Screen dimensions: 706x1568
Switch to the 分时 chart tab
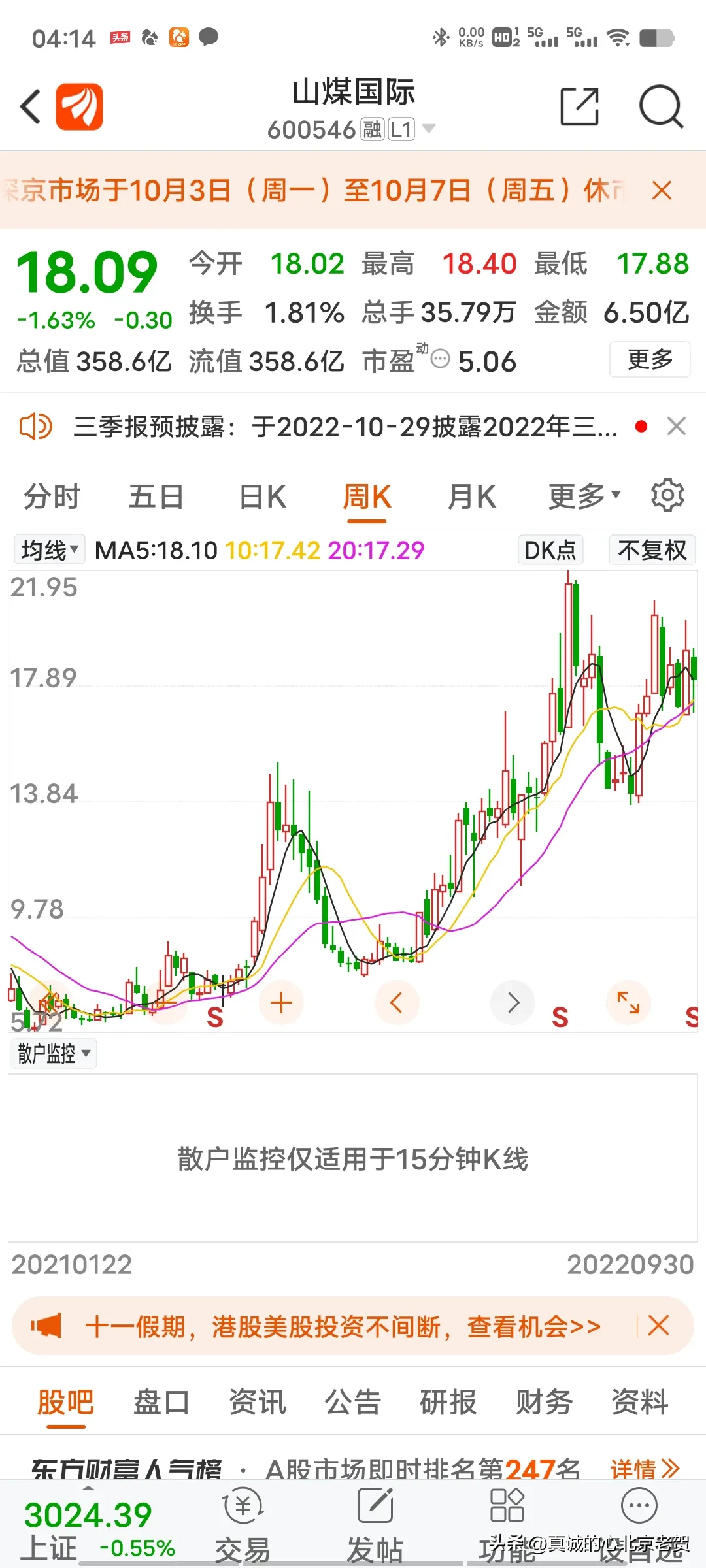pyautogui.click(x=52, y=497)
